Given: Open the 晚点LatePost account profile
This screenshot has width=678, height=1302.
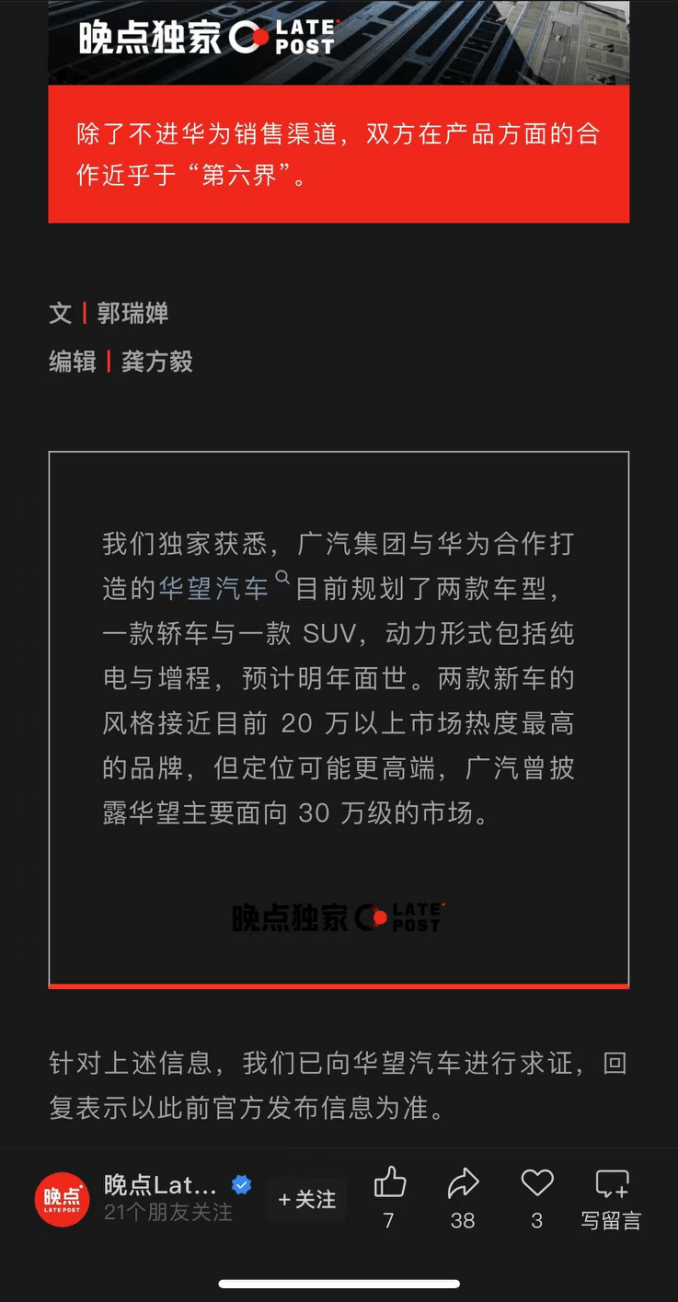Looking at the screenshot, I should (62, 1199).
